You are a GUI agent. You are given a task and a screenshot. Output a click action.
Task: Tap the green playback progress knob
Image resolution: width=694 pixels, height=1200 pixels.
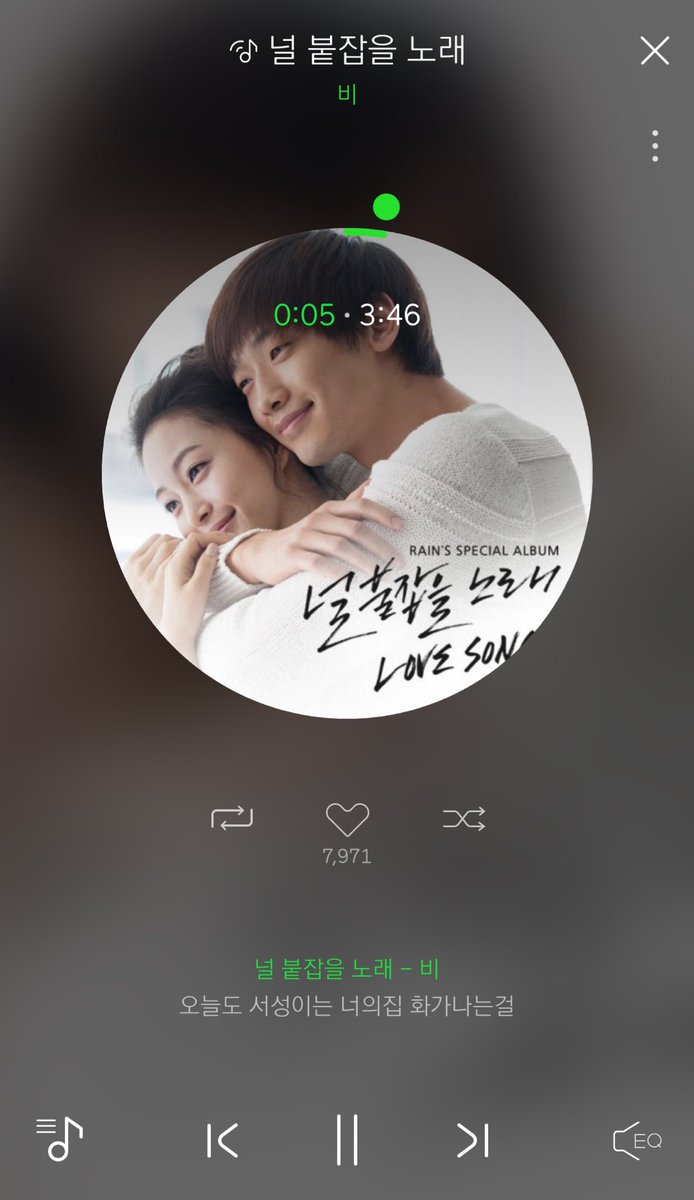[386, 207]
